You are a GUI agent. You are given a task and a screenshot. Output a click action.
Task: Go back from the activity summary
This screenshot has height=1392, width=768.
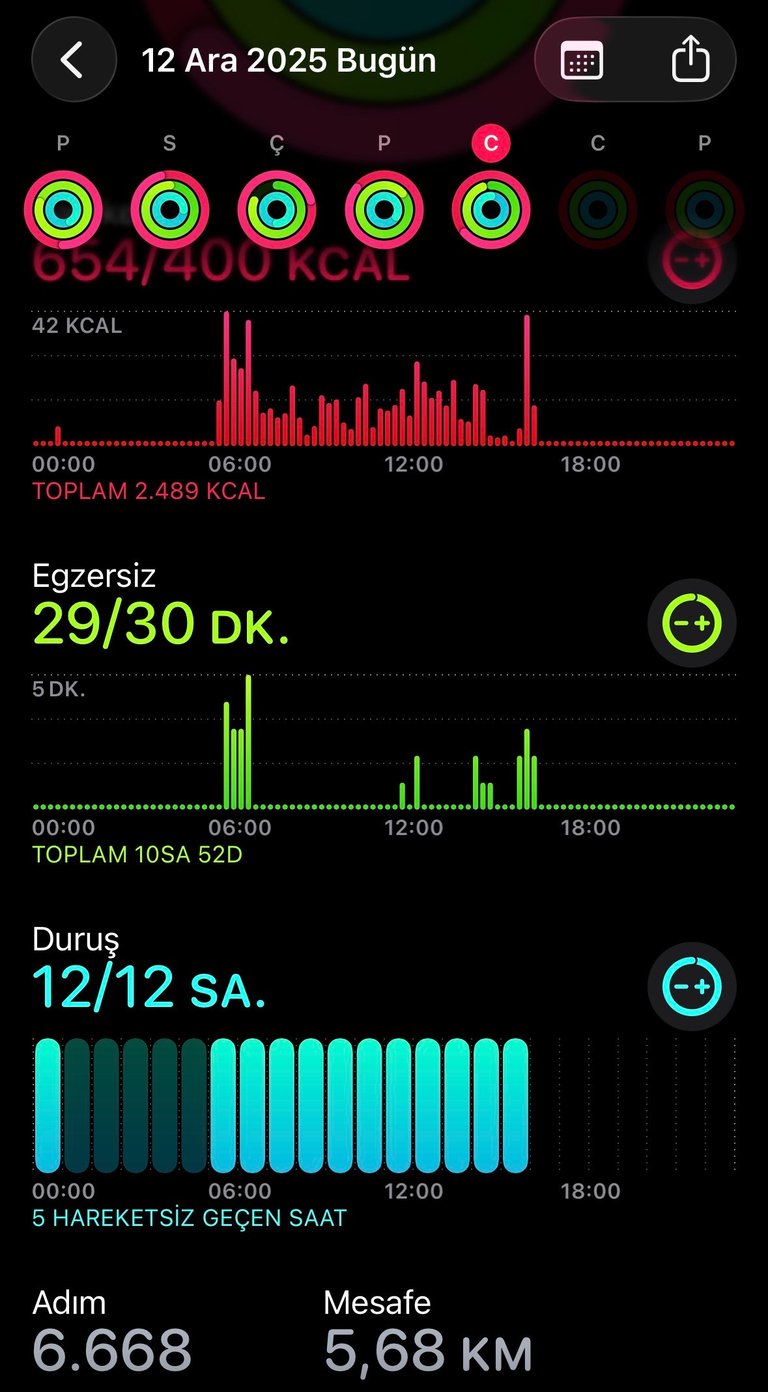pos(71,60)
